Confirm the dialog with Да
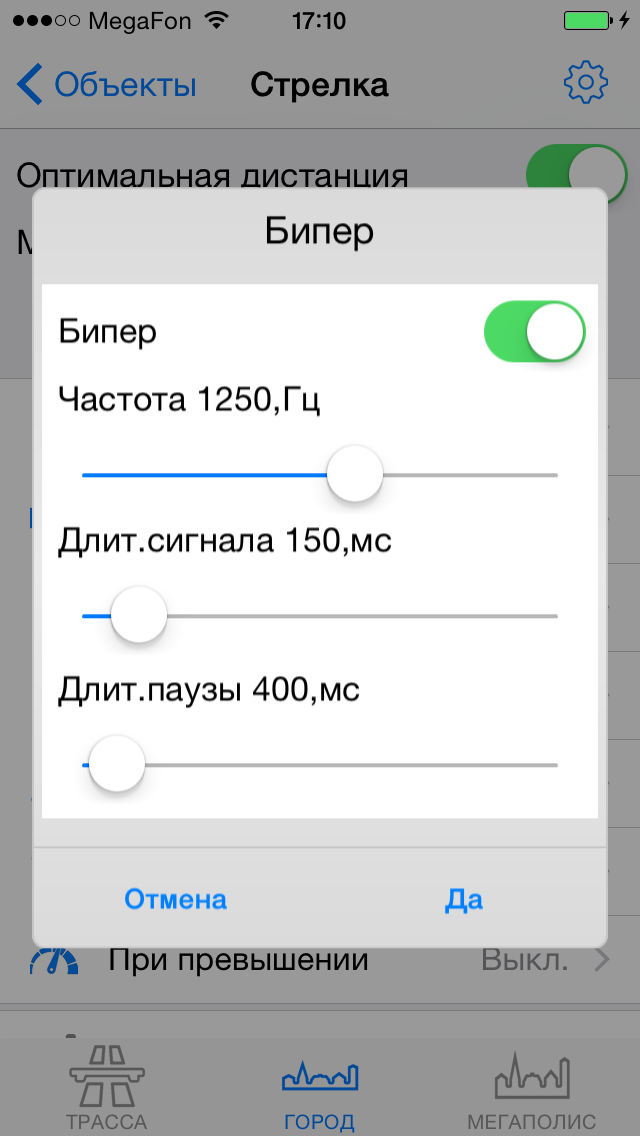Viewport: 640px width, 1136px height. (x=464, y=899)
